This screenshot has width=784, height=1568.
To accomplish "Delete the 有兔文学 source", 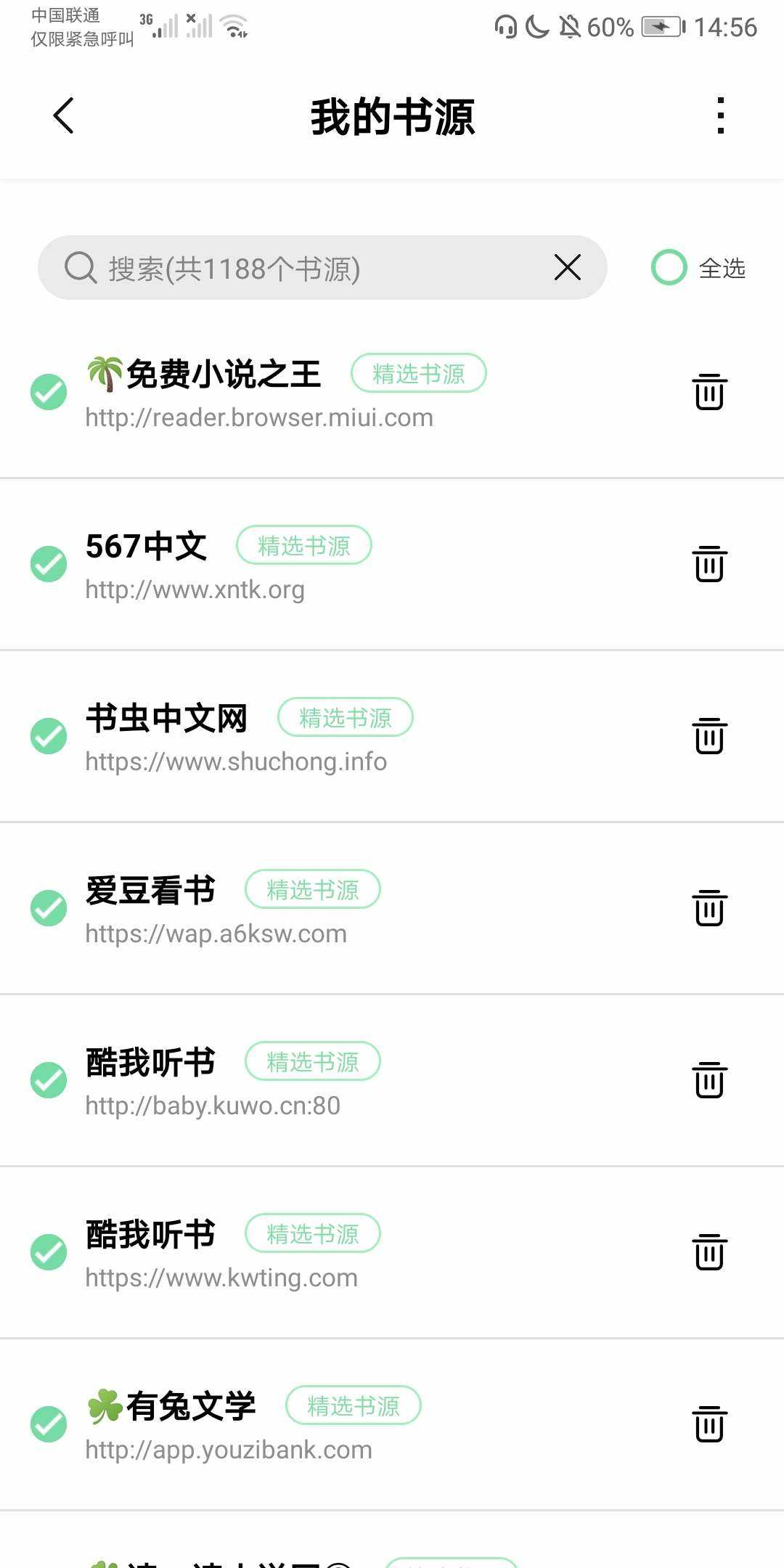I will click(709, 1424).
